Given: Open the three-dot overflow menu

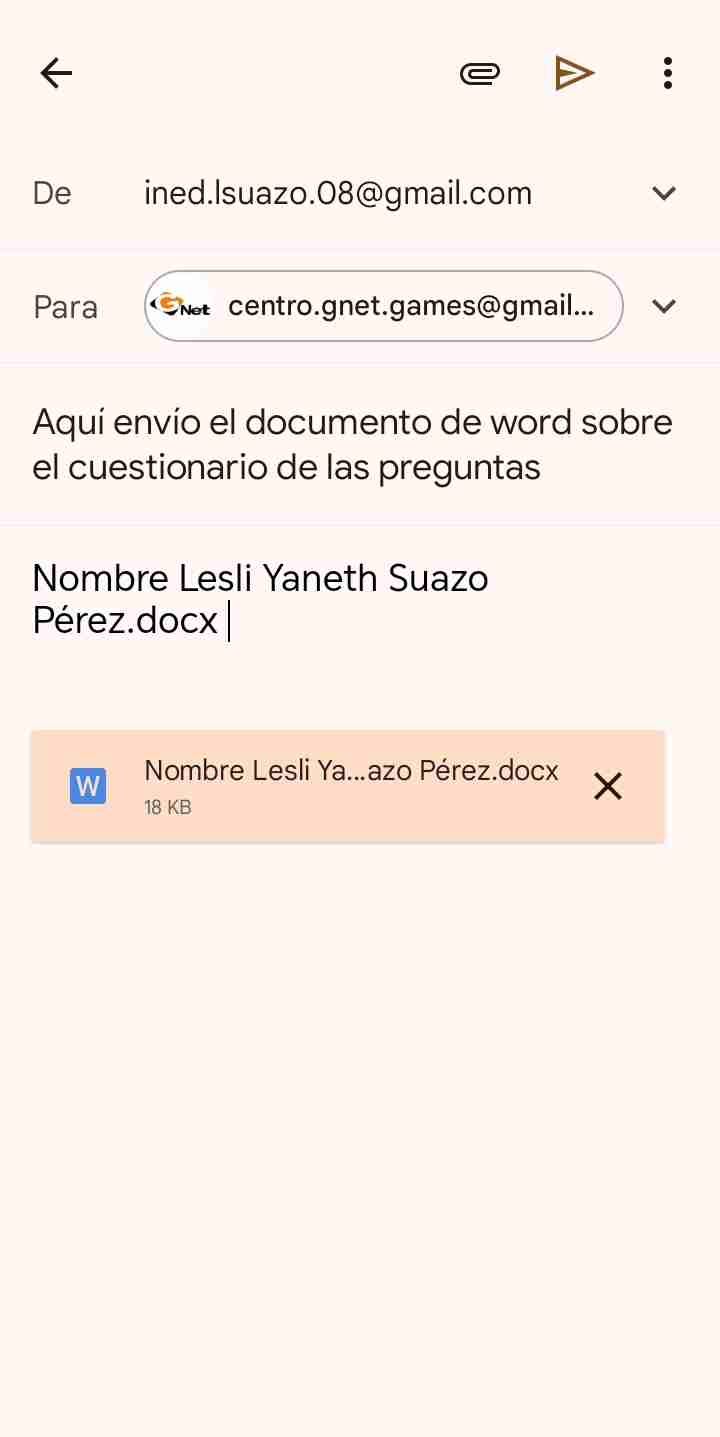Looking at the screenshot, I should tap(667, 73).
